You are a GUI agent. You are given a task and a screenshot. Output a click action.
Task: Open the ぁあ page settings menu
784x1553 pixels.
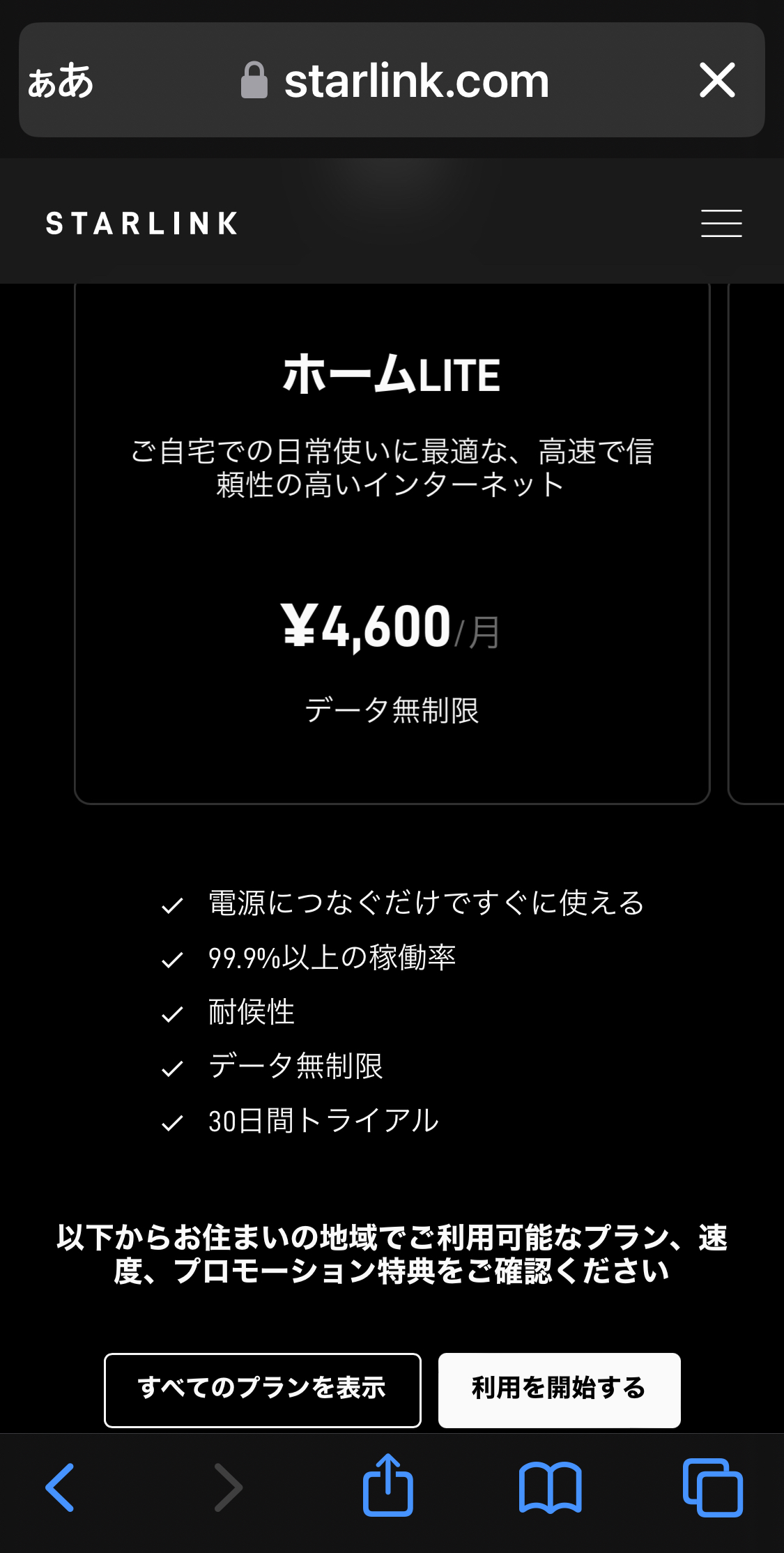pos(61,81)
